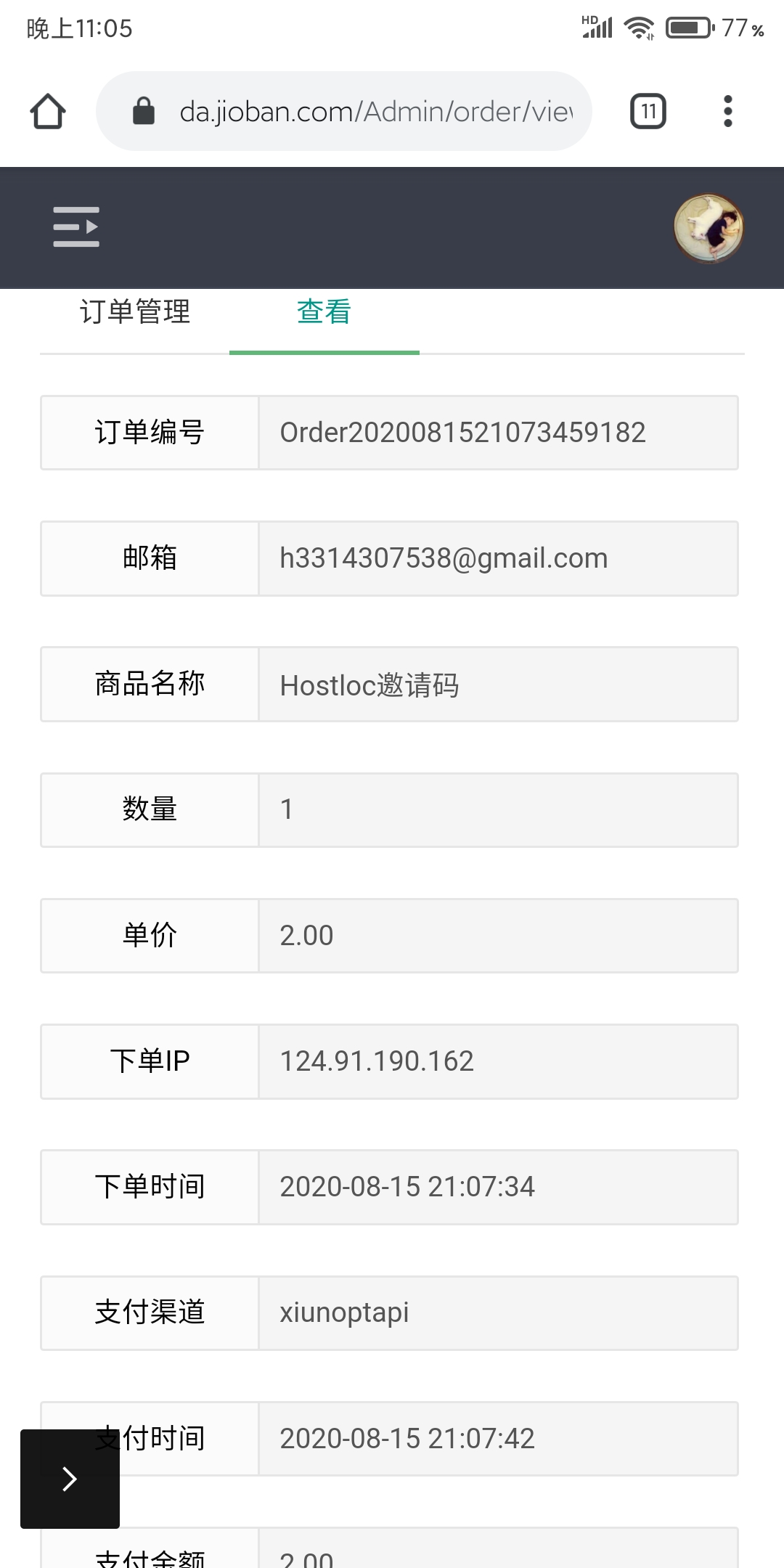This screenshot has width=784, height=1568.
Task: Open the browser overflow menu
Action: [x=727, y=111]
